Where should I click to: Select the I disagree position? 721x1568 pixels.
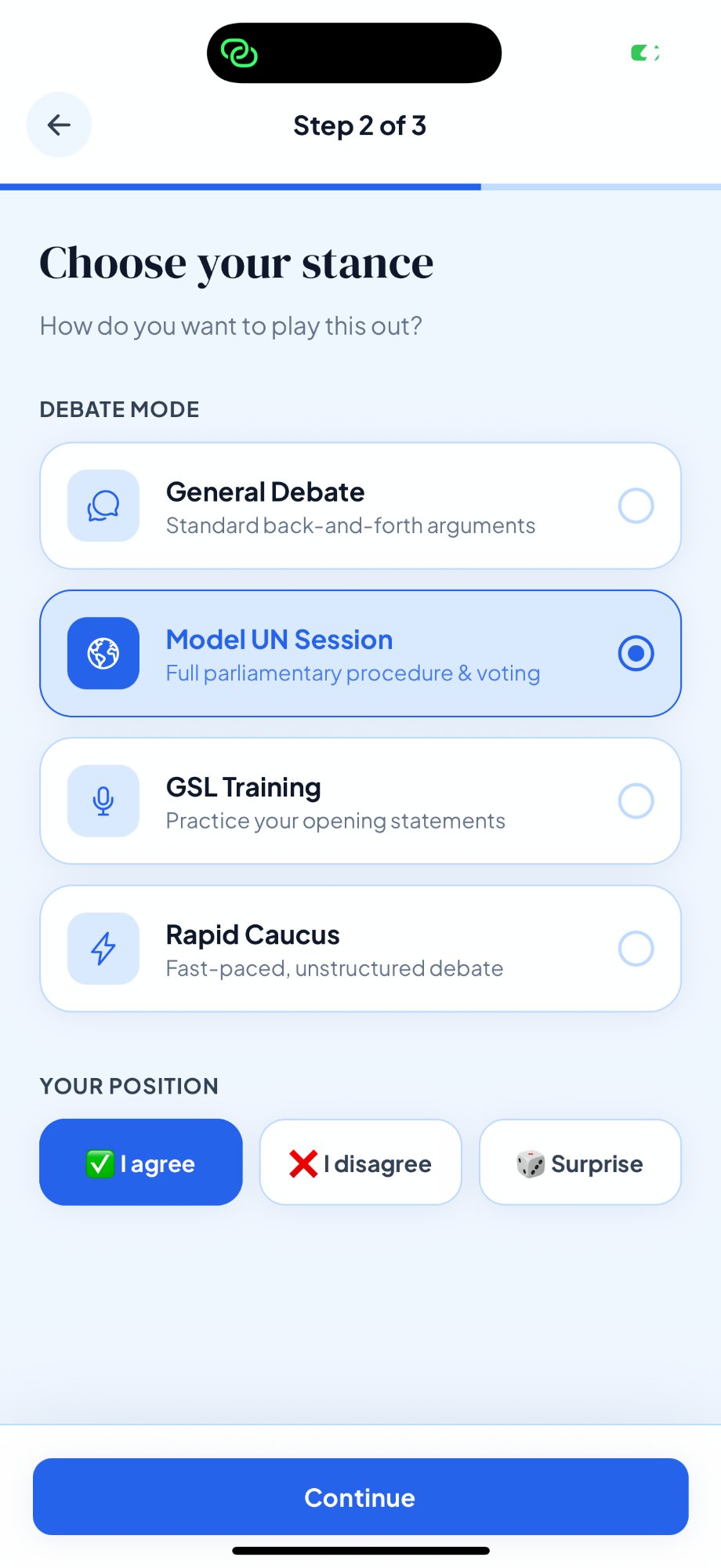[x=360, y=1163]
